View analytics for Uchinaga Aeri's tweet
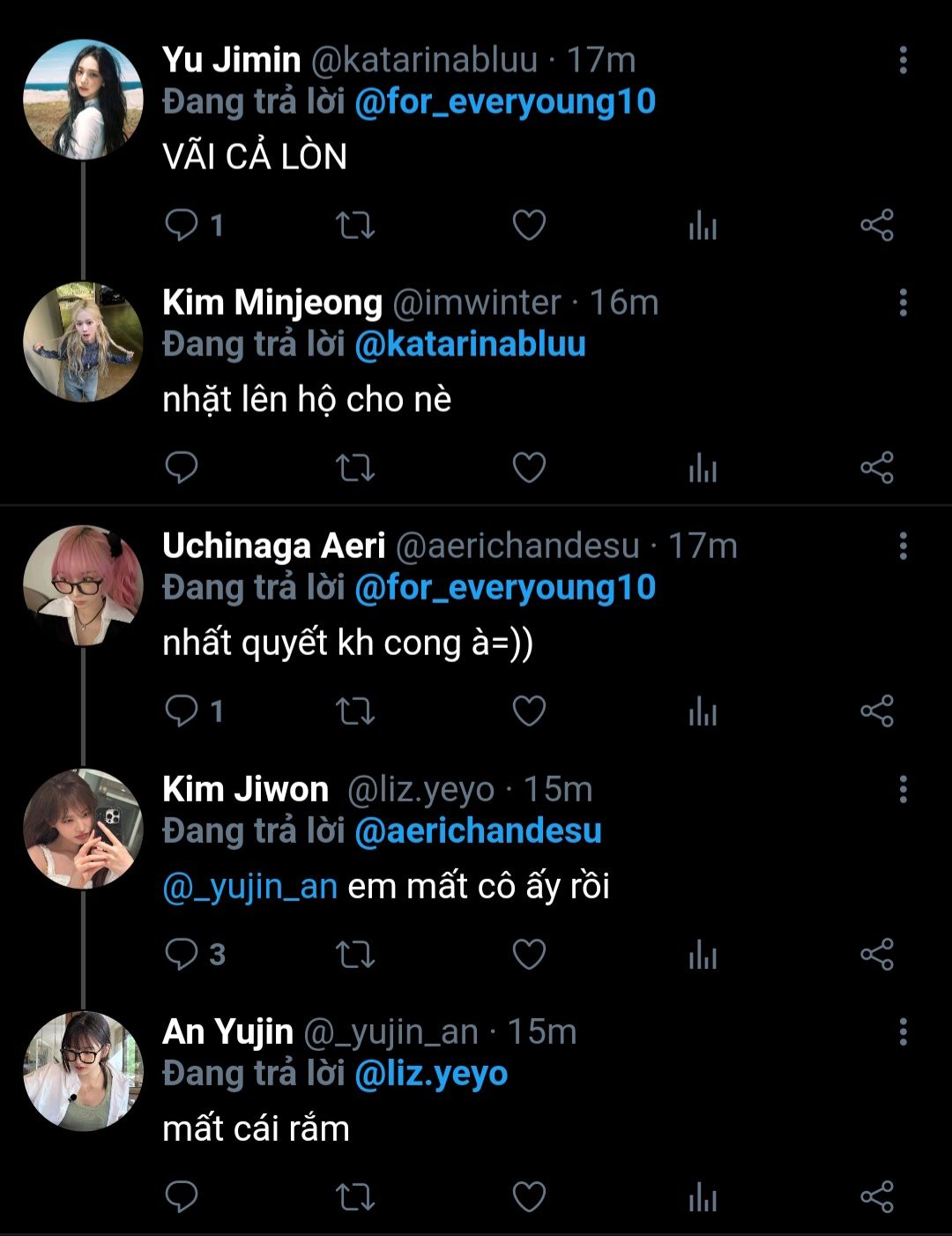This screenshot has height=1236, width=952. (x=703, y=711)
